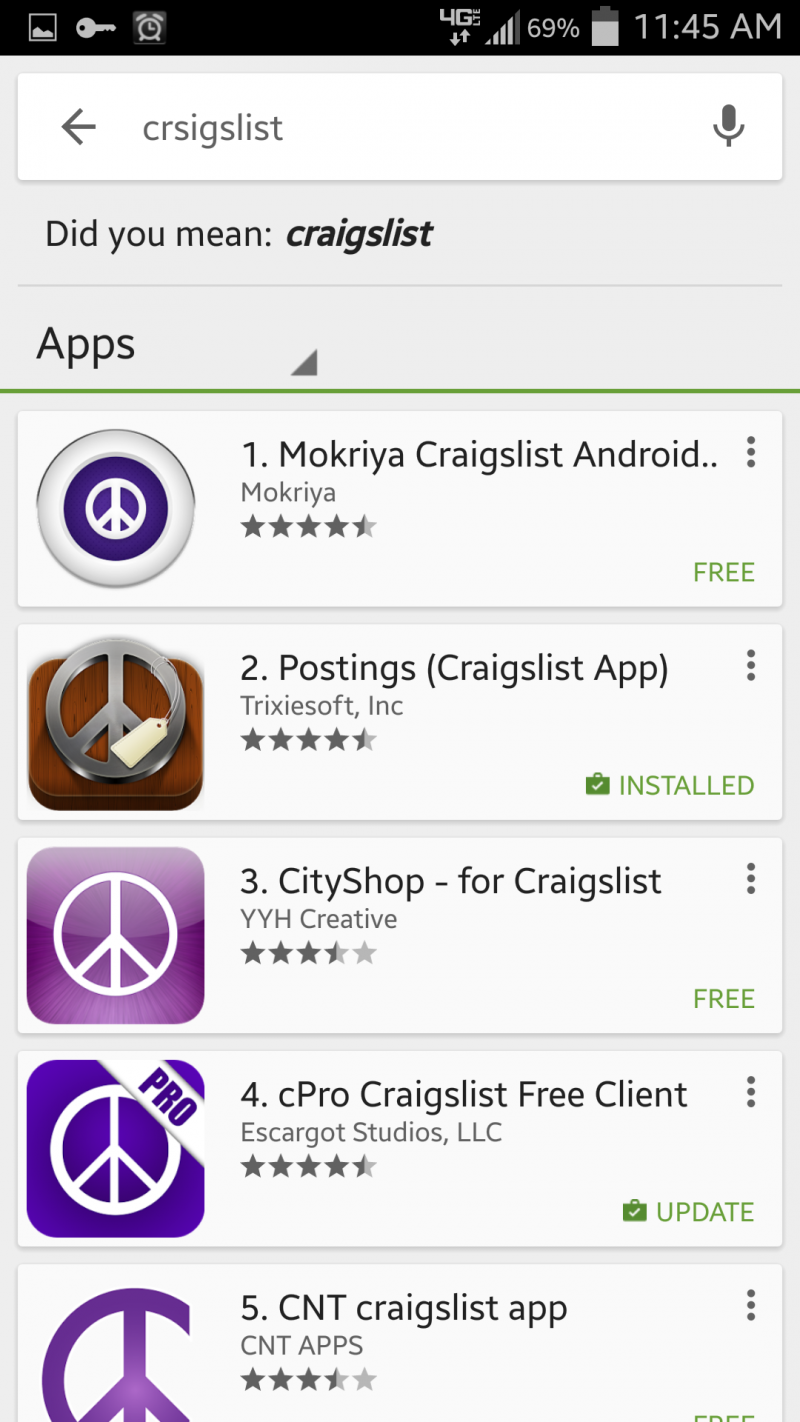800x1422 pixels.
Task: Select cPro Craigslist Free Client card
Action: tap(463, 1095)
